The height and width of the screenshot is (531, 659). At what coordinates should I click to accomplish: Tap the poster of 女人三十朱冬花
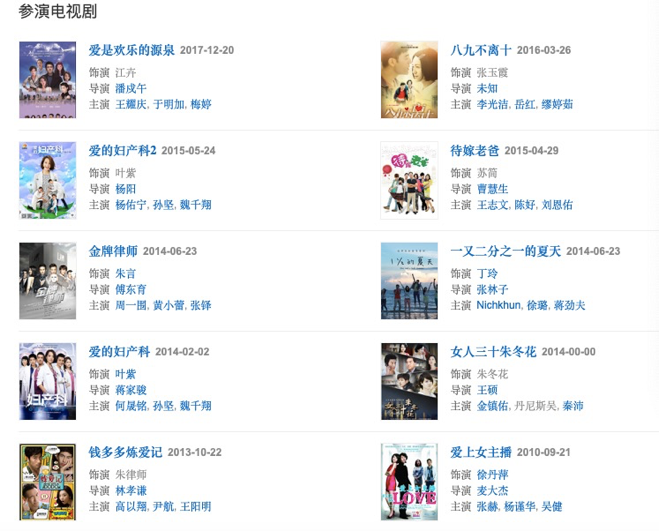(x=409, y=381)
